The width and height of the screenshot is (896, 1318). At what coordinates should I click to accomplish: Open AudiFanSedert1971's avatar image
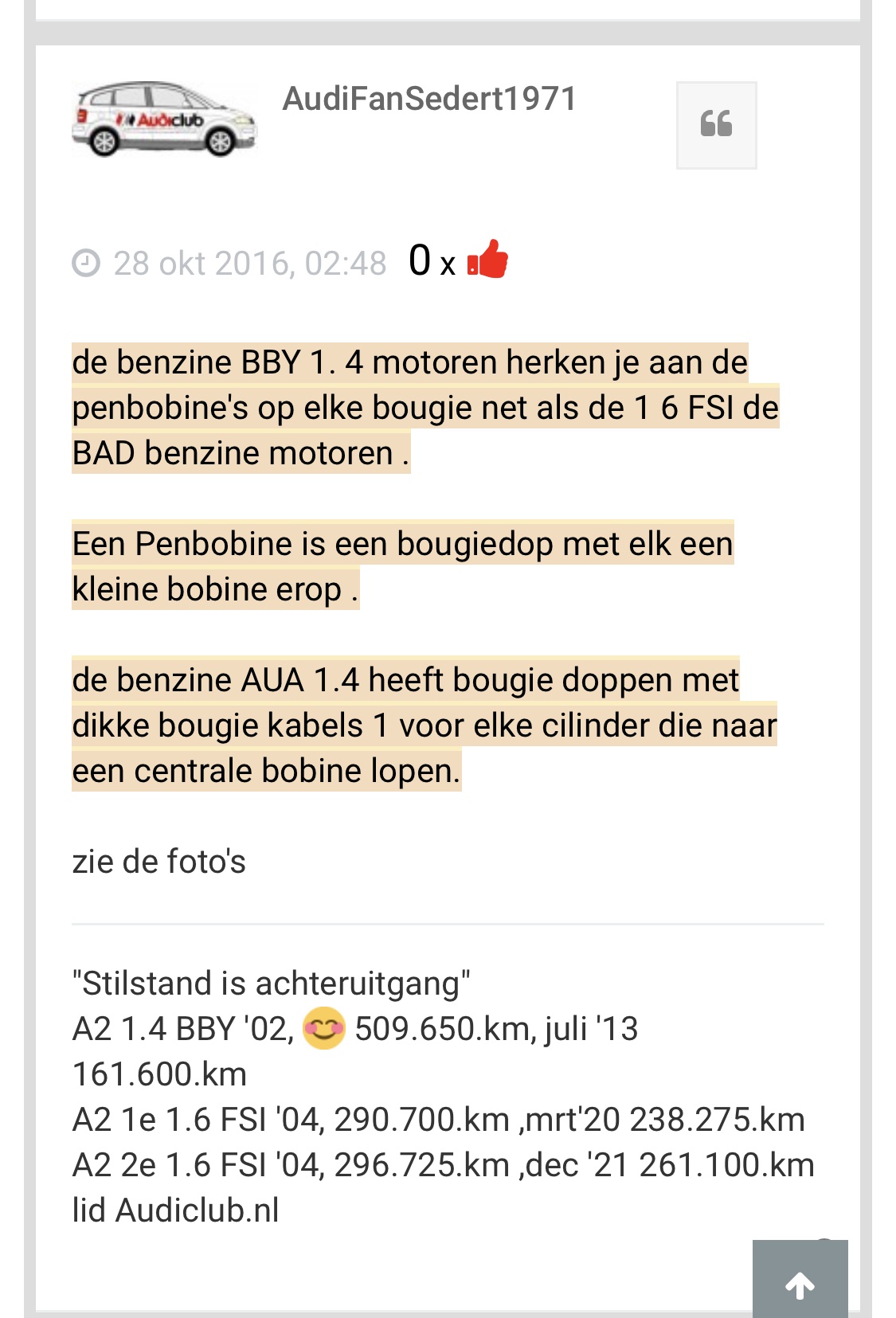point(165,119)
